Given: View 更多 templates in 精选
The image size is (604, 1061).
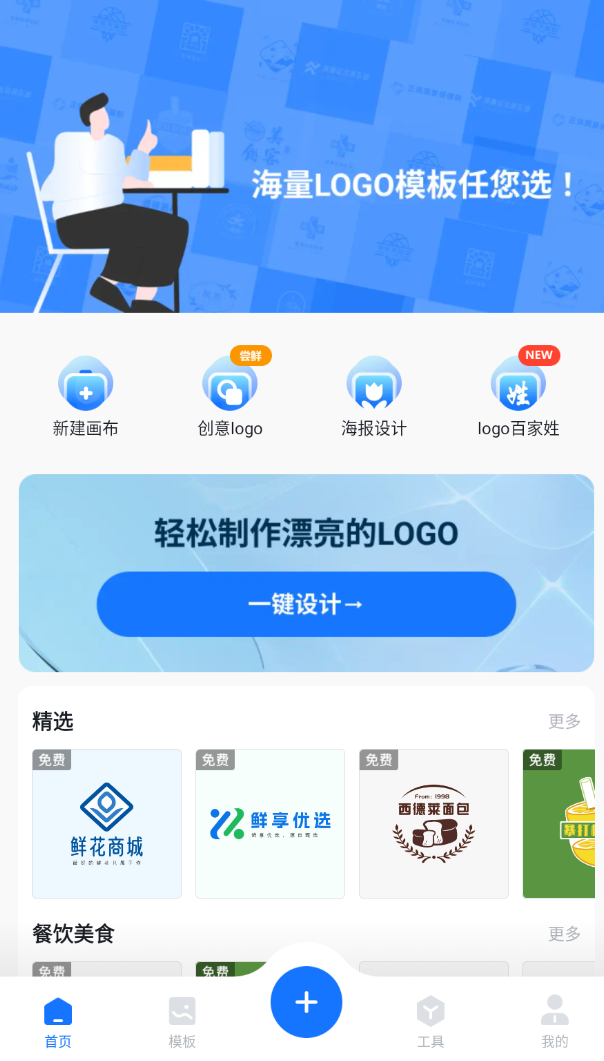Looking at the screenshot, I should point(564,721).
